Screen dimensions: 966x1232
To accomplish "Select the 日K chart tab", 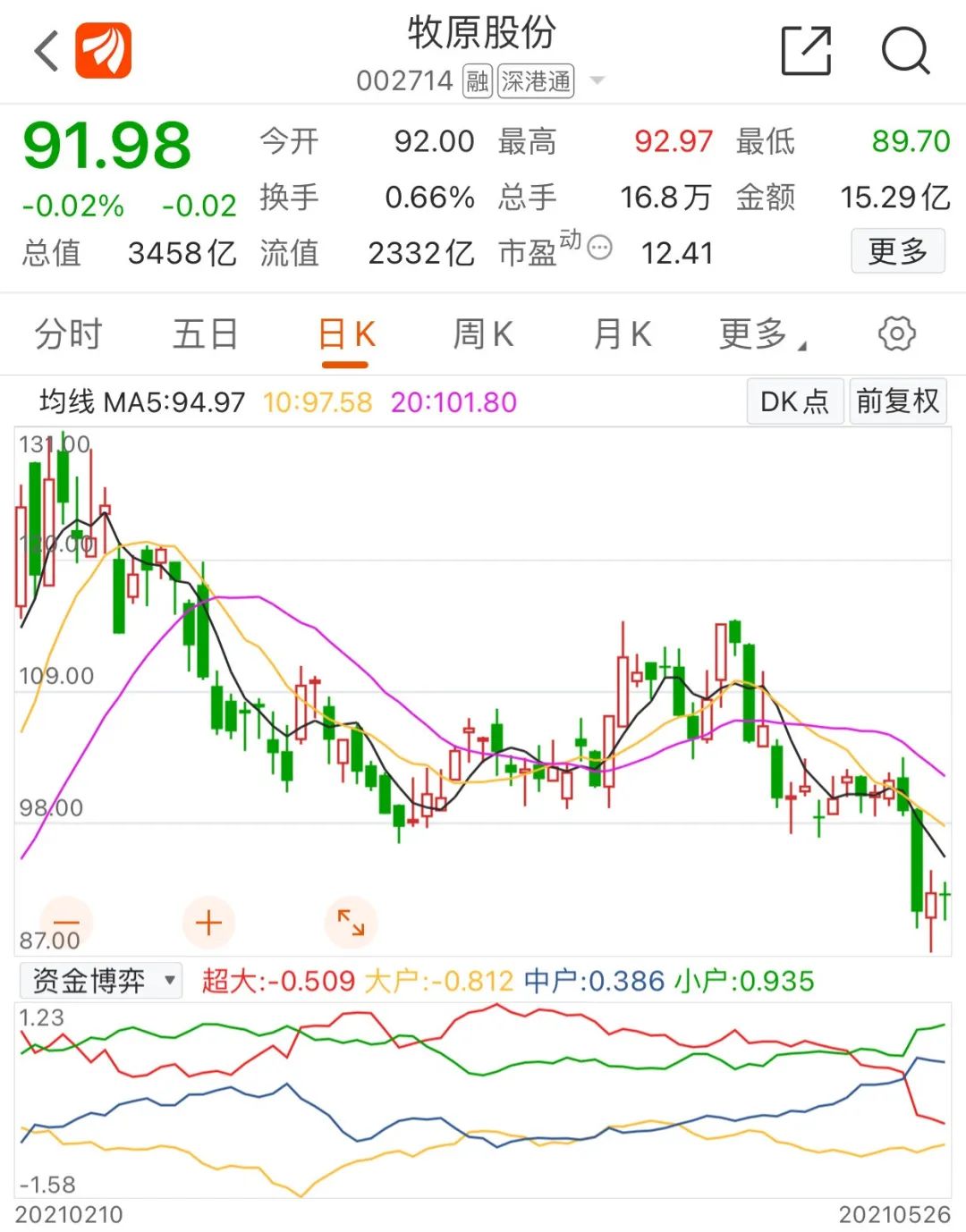I will [346, 336].
